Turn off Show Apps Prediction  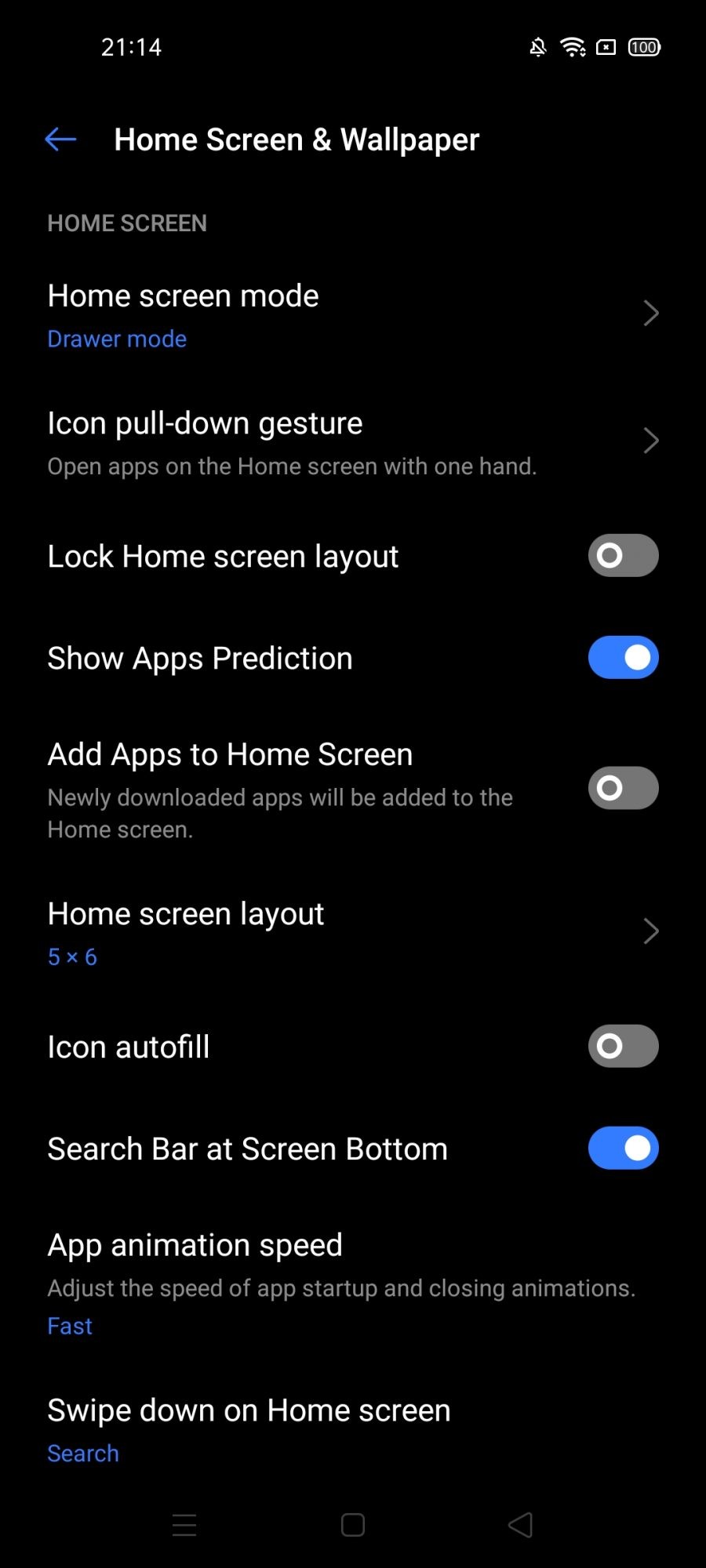(623, 658)
